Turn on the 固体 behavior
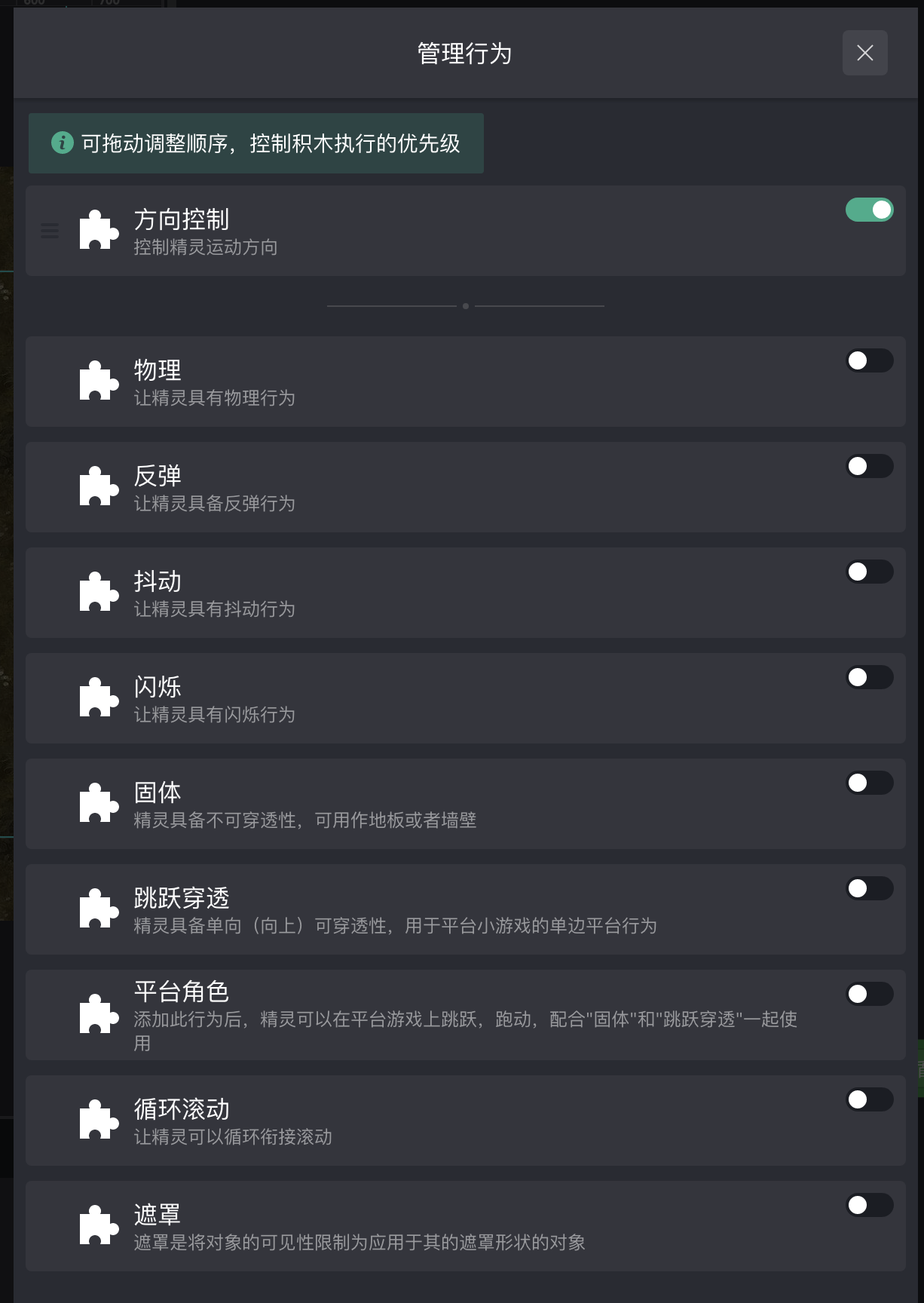 click(x=869, y=783)
